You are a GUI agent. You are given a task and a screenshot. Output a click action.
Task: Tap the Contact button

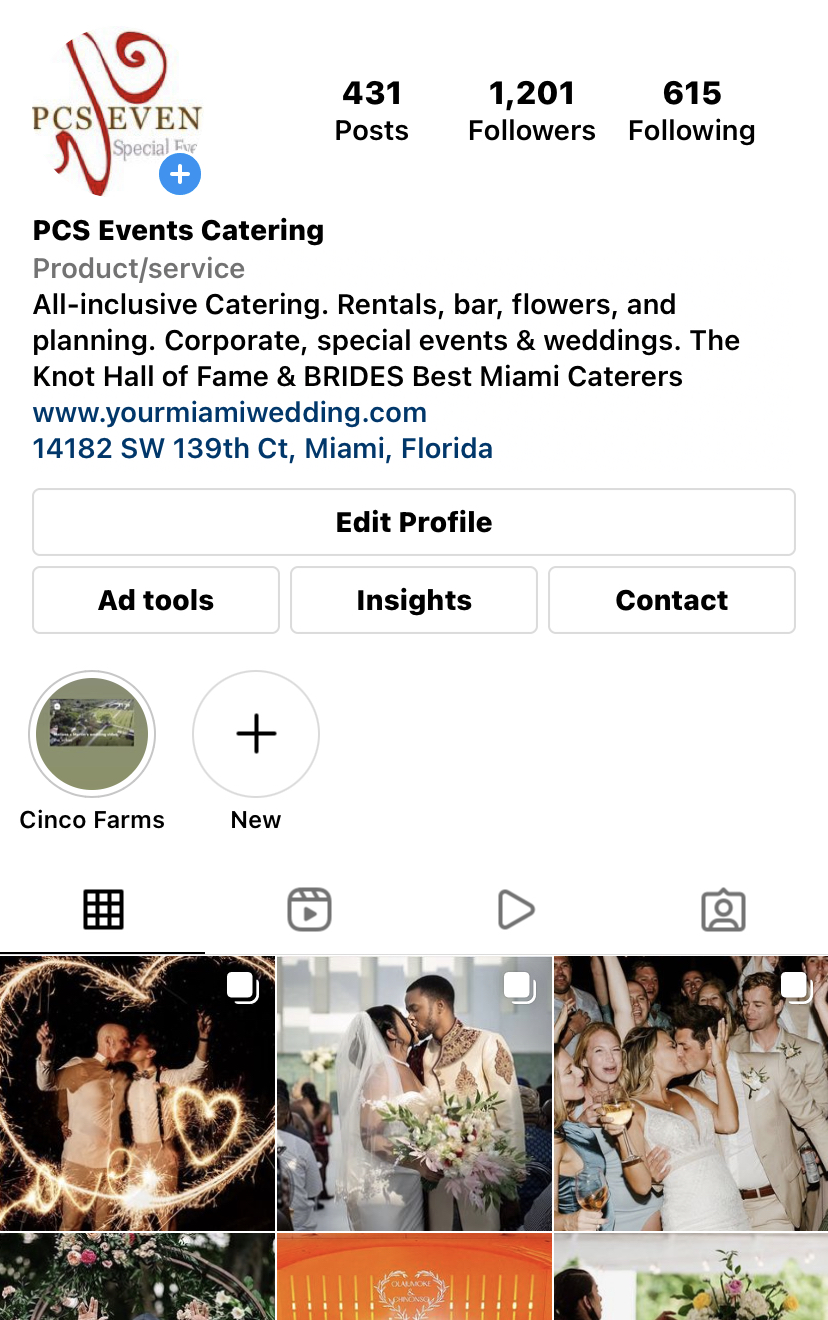click(x=671, y=600)
